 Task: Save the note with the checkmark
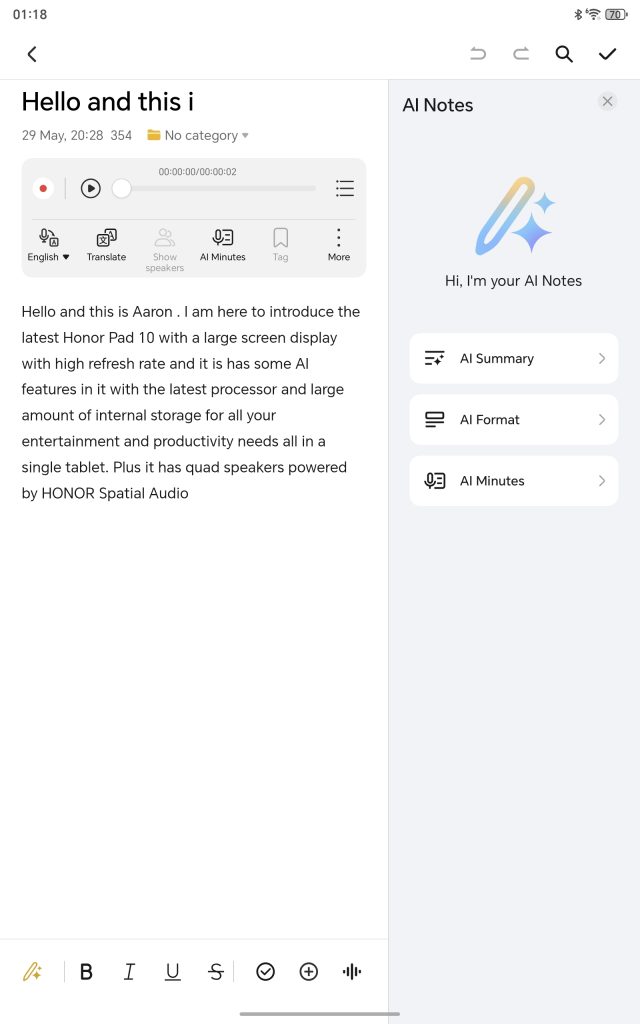pyautogui.click(x=607, y=54)
